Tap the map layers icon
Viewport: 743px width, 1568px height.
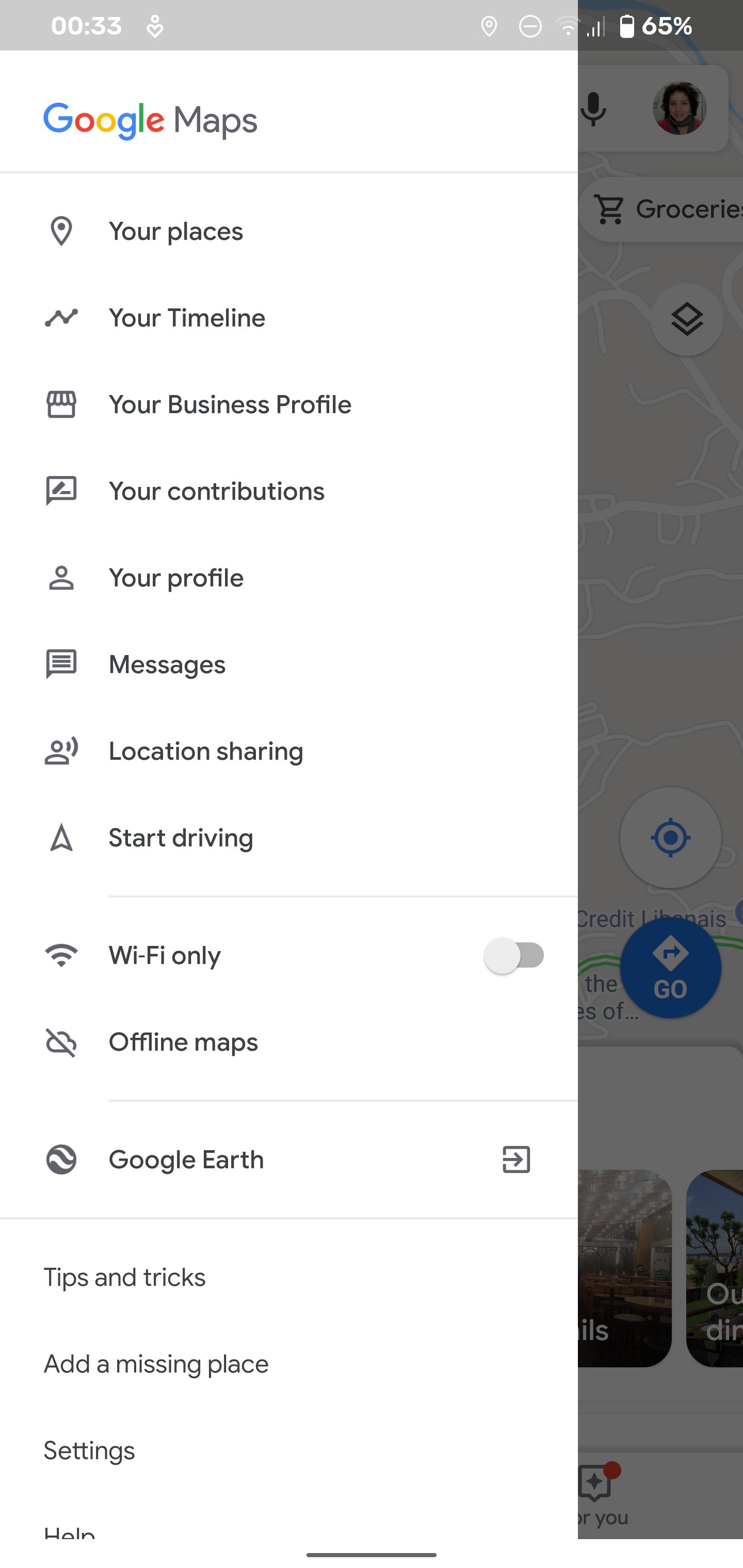click(x=686, y=318)
